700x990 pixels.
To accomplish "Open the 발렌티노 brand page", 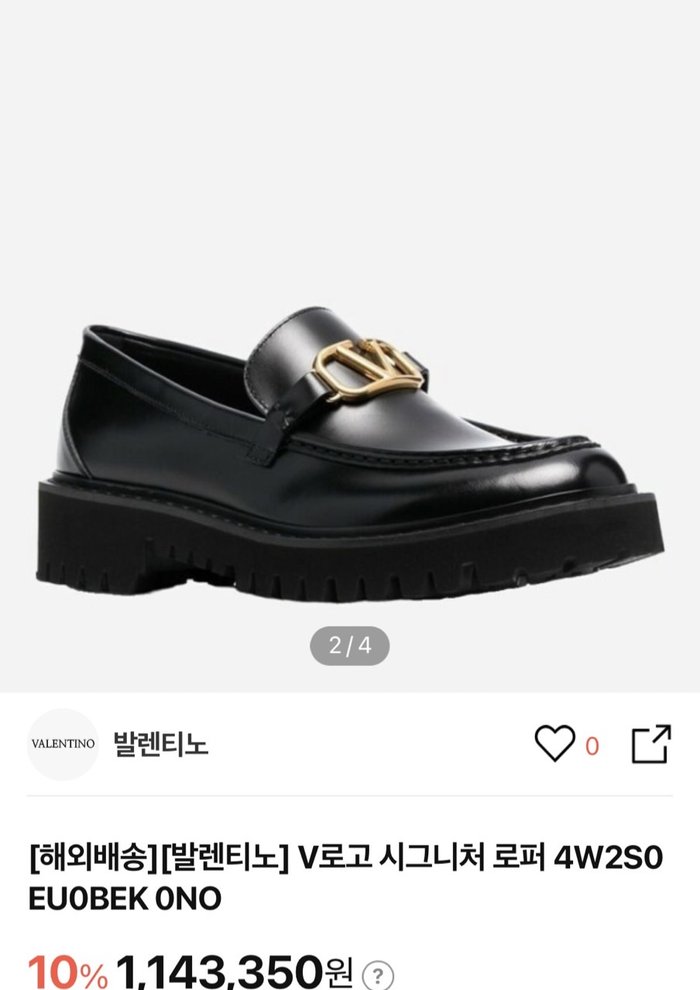I will pos(160,745).
